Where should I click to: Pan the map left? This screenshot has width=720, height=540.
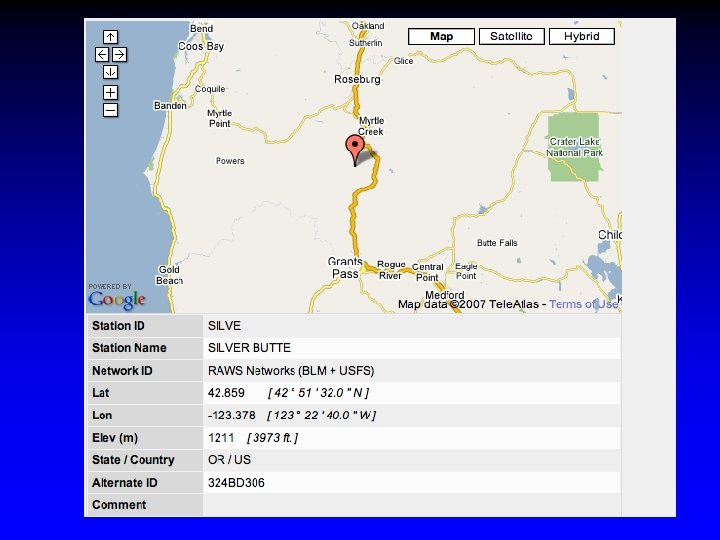tap(102, 55)
